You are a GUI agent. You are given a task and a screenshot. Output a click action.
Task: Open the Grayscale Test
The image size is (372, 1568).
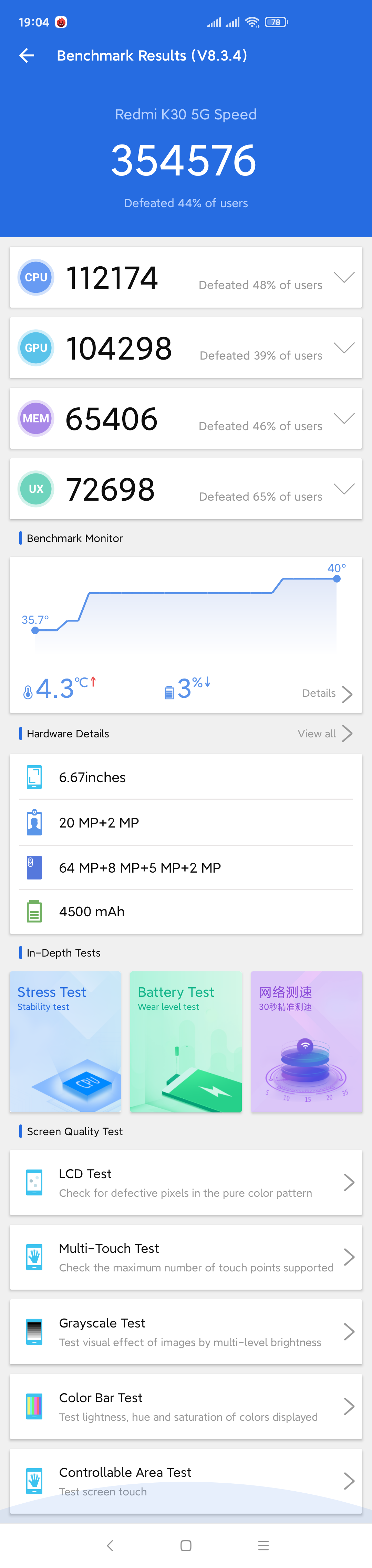186,1332
